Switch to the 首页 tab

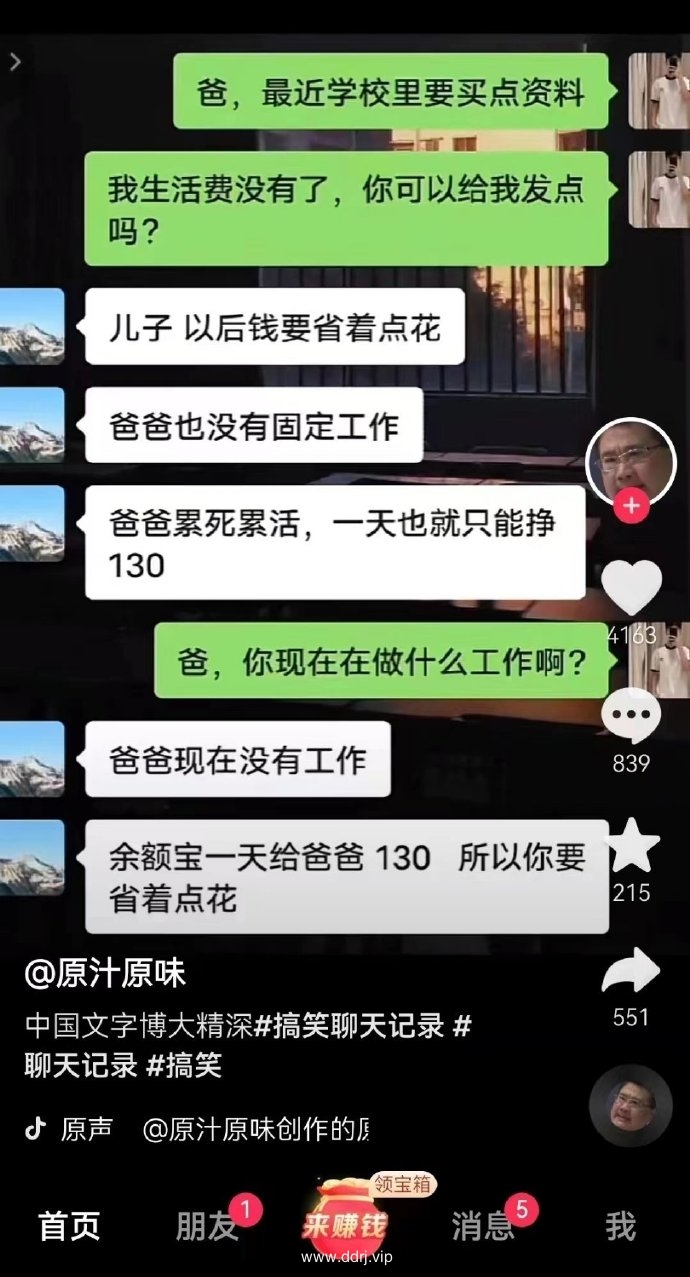click(70, 1226)
